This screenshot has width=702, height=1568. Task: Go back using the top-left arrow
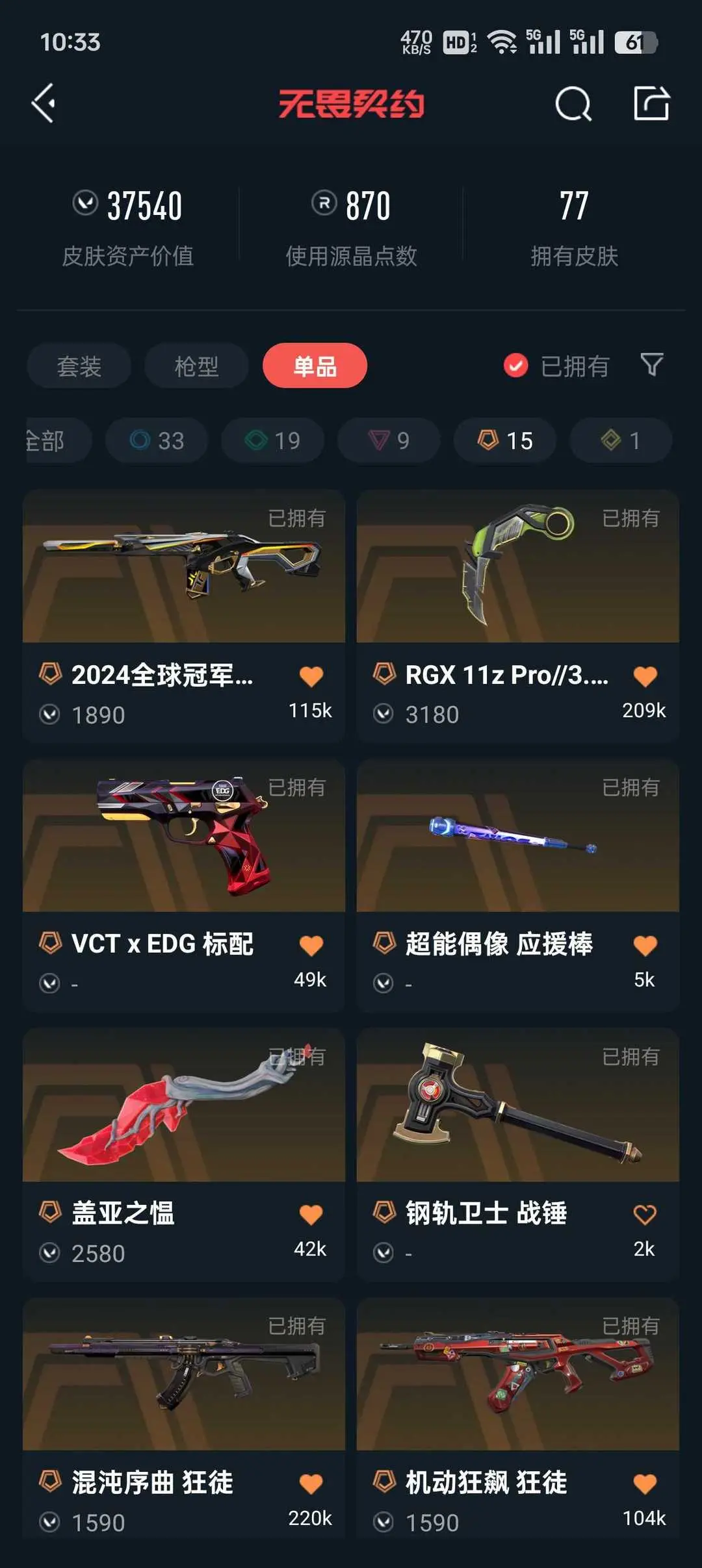click(x=44, y=104)
